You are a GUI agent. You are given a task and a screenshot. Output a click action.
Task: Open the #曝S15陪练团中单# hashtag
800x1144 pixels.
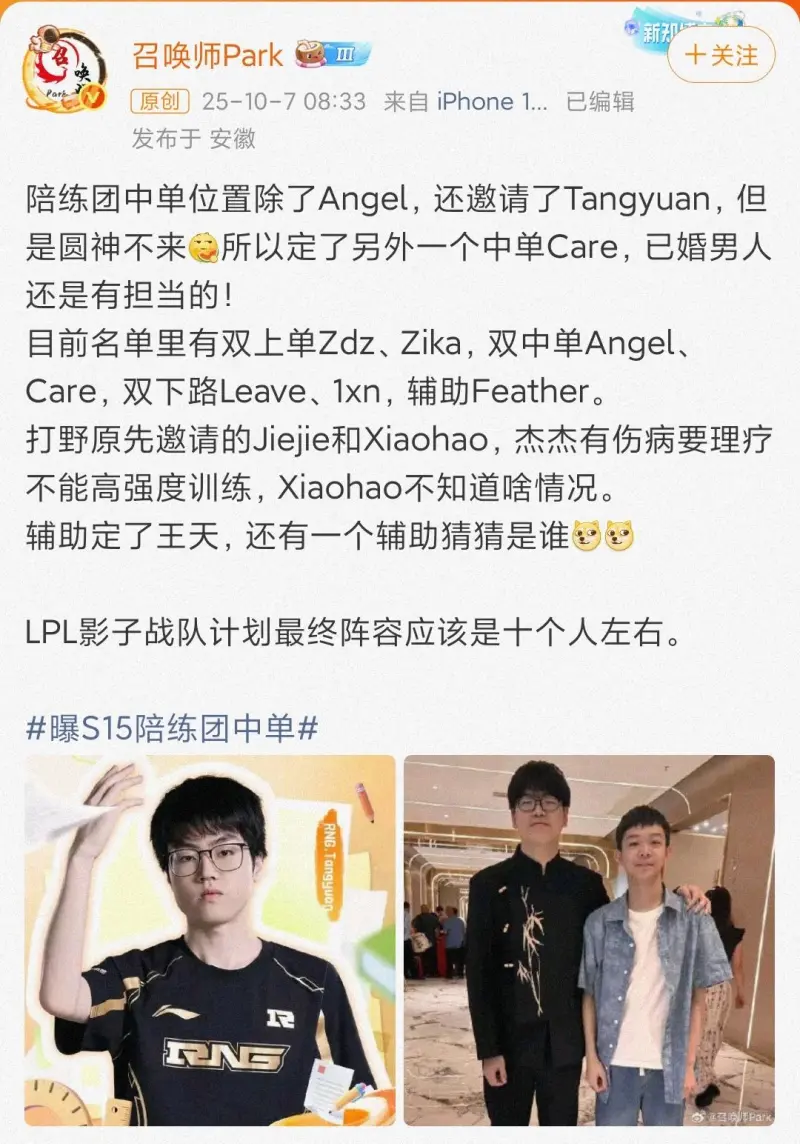[171, 728]
